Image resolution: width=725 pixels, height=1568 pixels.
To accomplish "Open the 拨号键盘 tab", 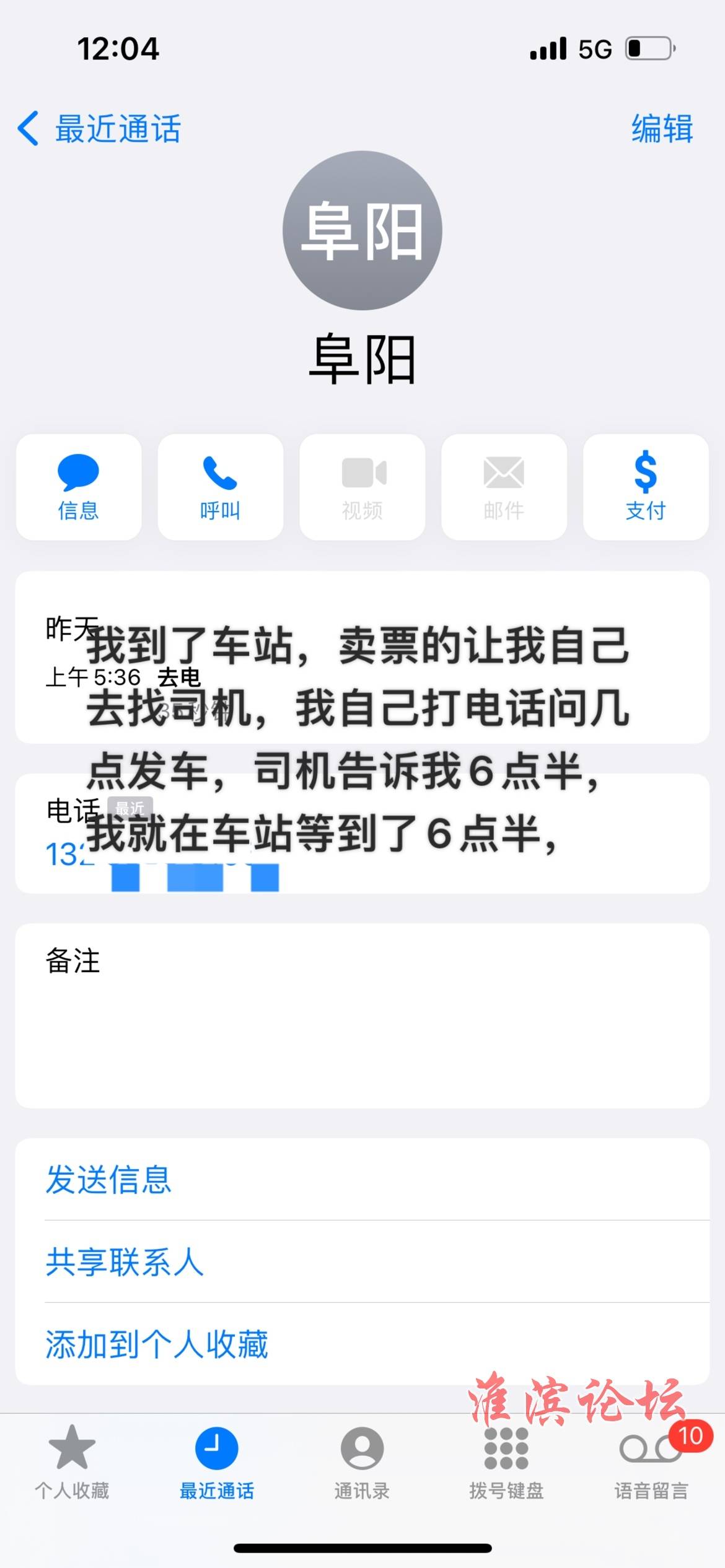I will pos(506,1463).
